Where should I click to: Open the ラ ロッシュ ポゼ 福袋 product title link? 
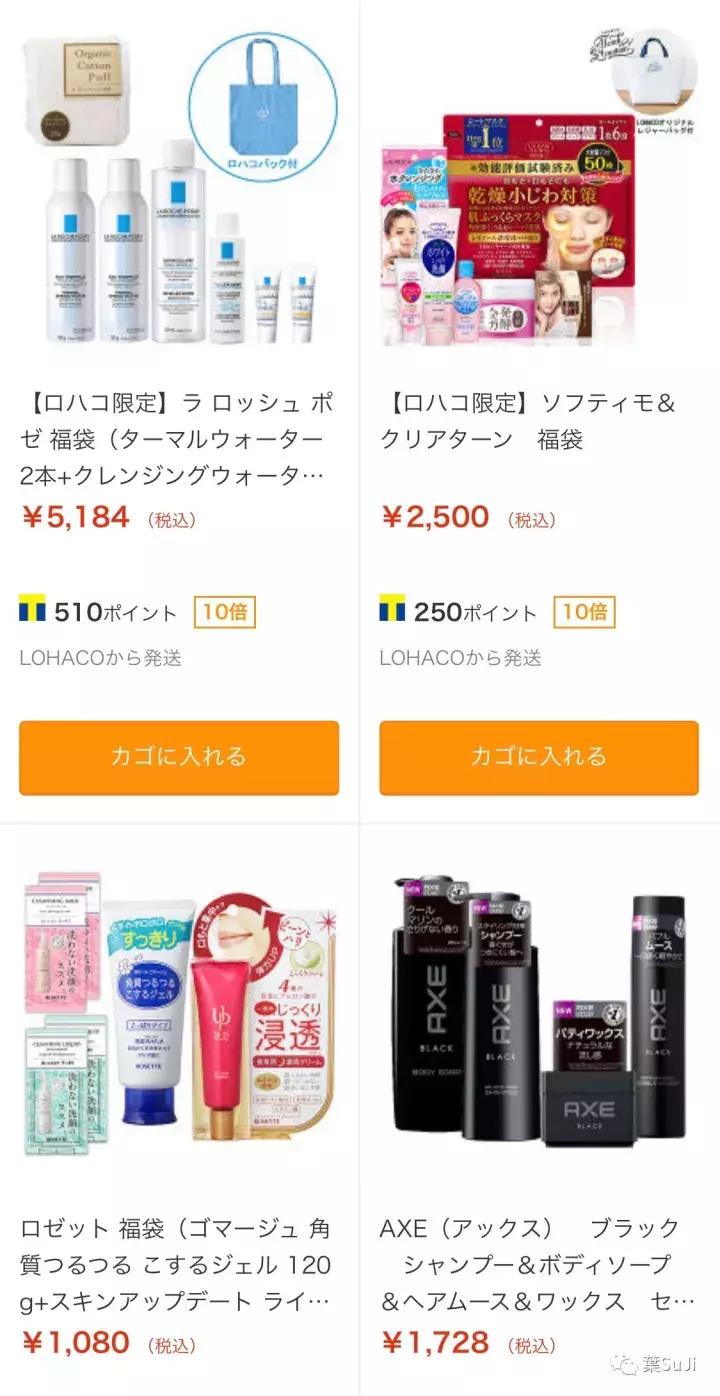(180, 435)
